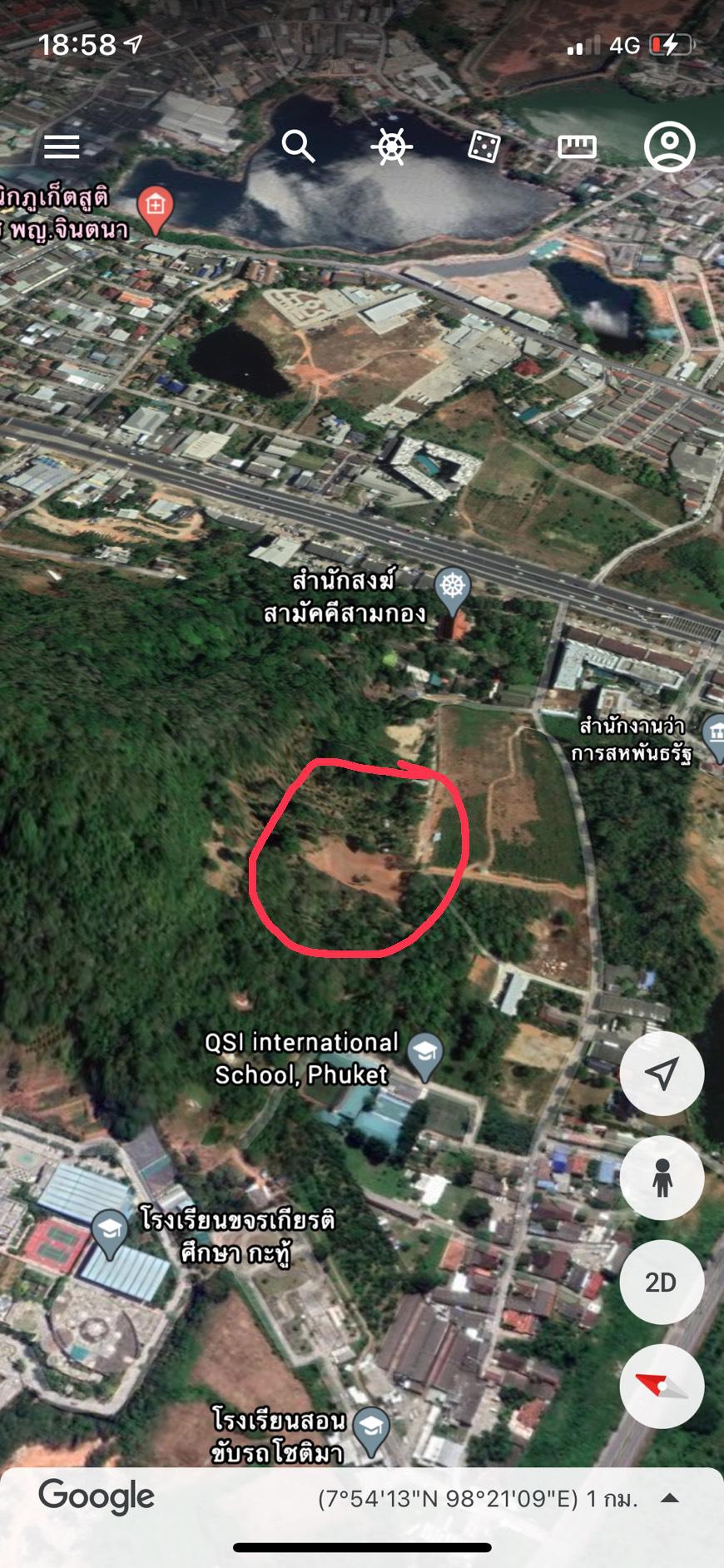Expand the bottom info panel arrow

pyautogui.click(x=670, y=1499)
